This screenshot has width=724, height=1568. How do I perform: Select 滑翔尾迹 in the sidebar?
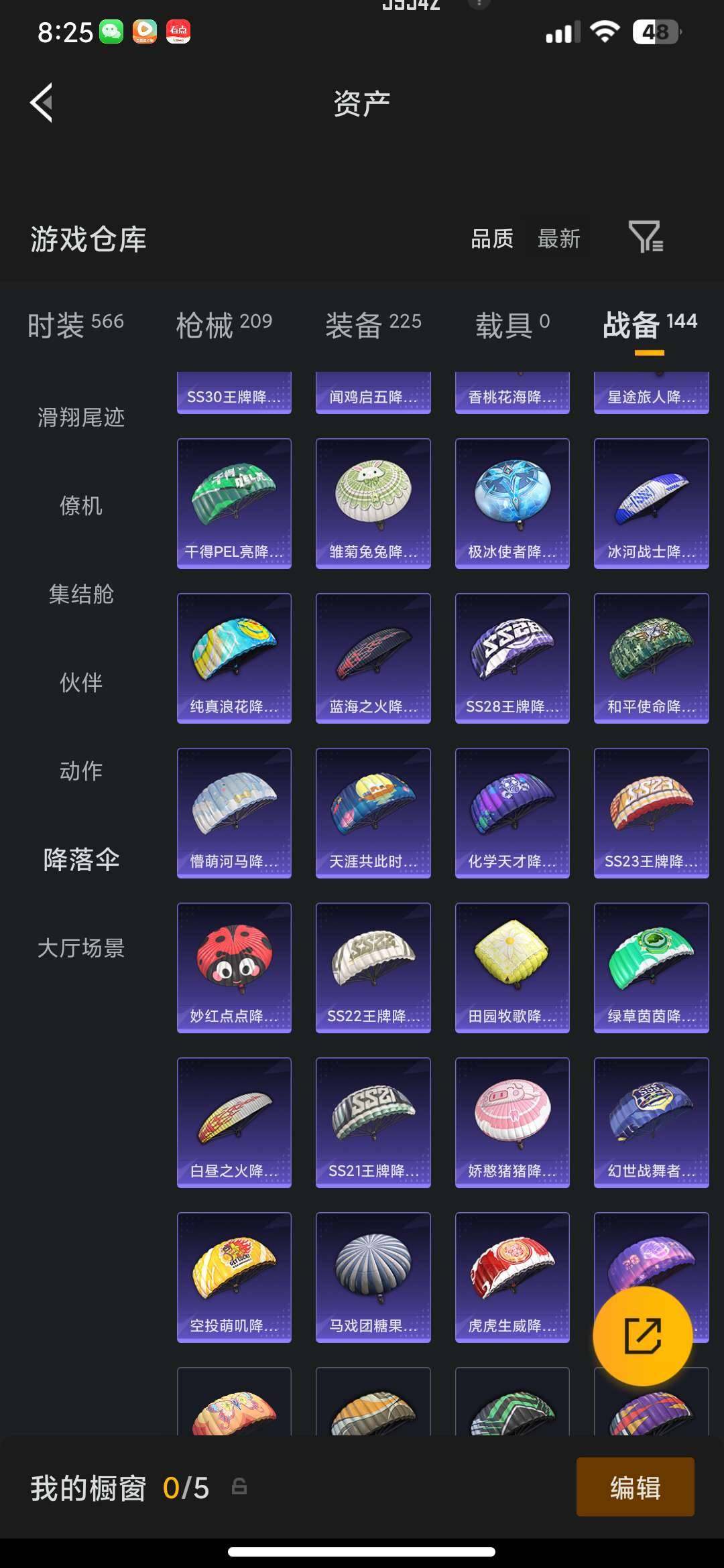click(80, 418)
